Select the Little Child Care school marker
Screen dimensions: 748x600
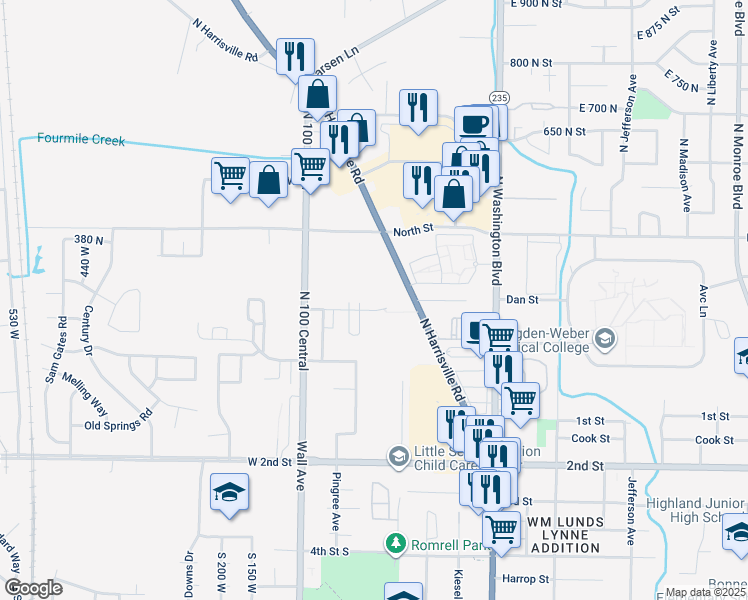point(398,458)
